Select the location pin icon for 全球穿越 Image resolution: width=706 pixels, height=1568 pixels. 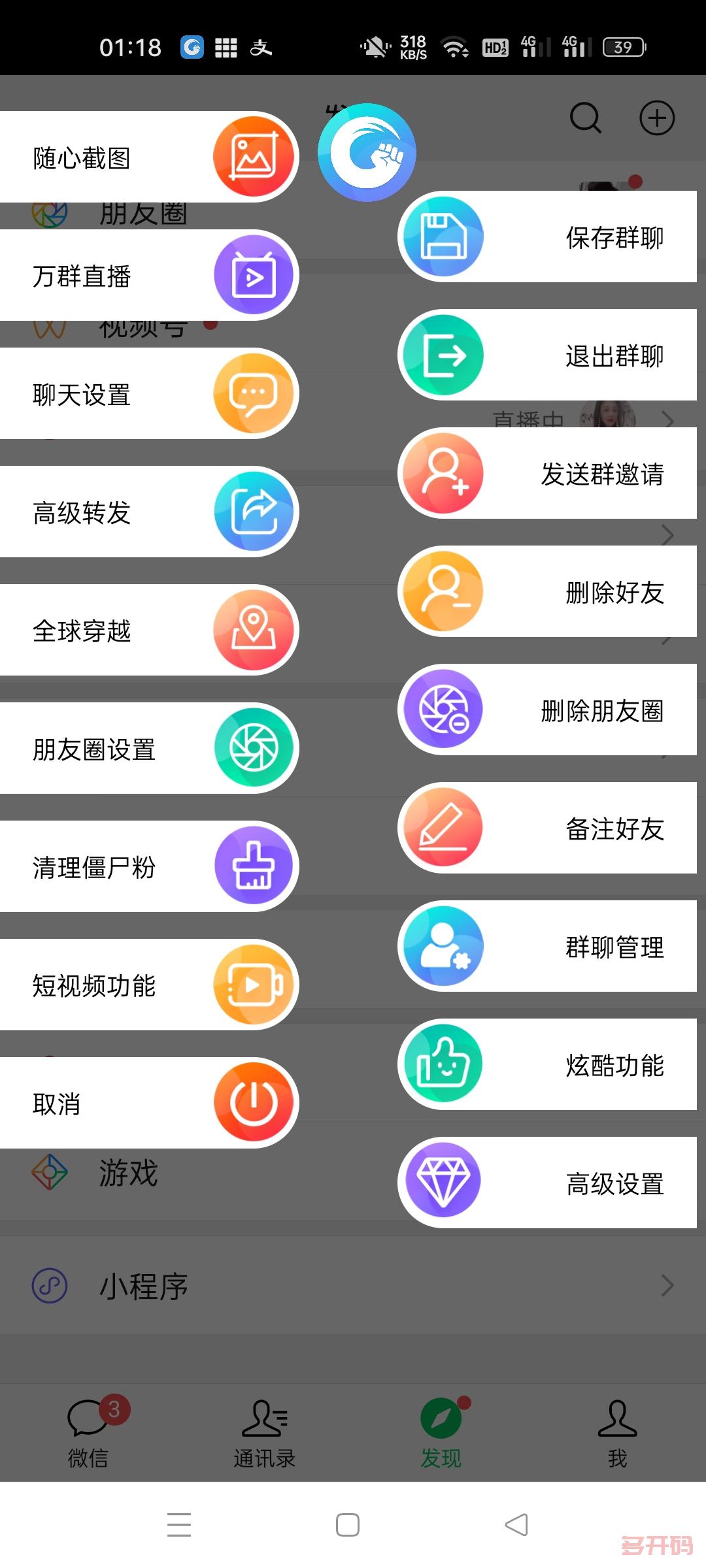(x=254, y=629)
